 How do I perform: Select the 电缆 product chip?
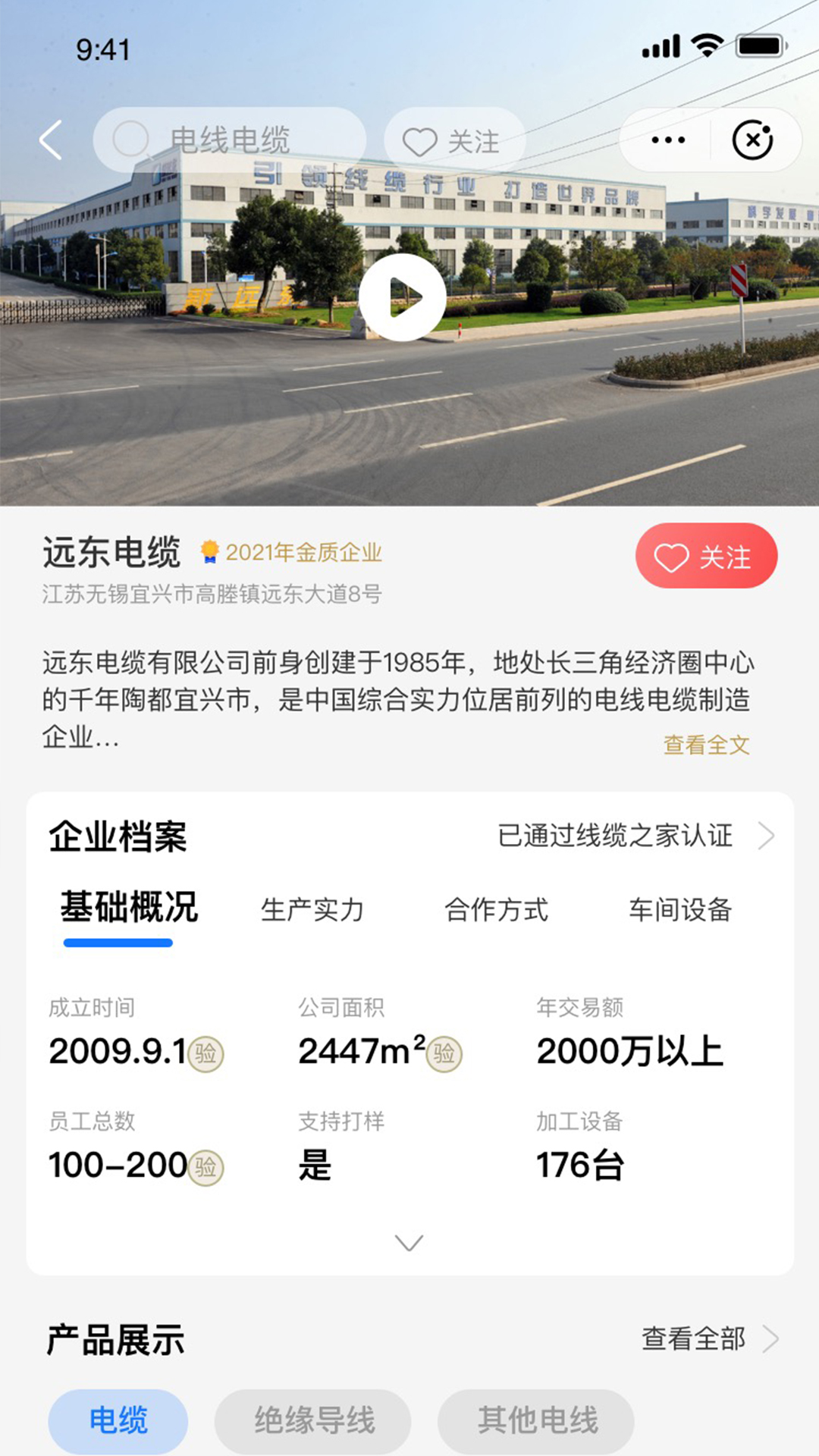pyautogui.click(x=118, y=1420)
